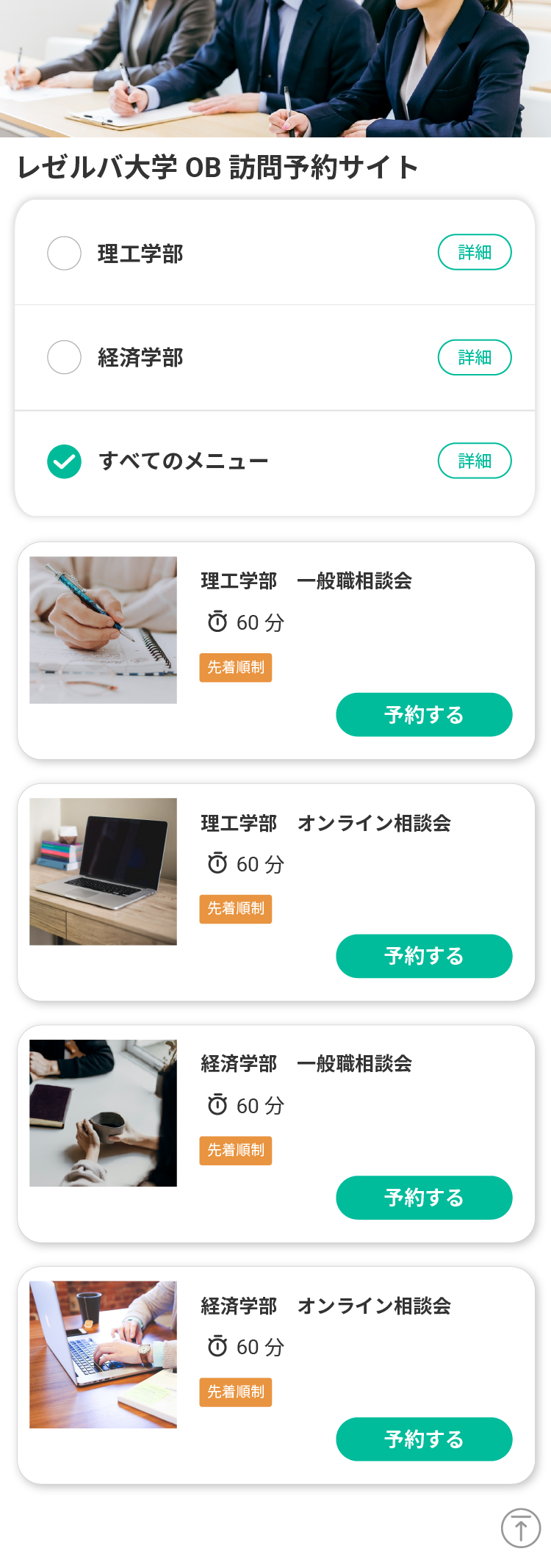Open the 経済学部 一般職相談会 card
This screenshot has height=1568, width=551.
click(x=306, y=1064)
